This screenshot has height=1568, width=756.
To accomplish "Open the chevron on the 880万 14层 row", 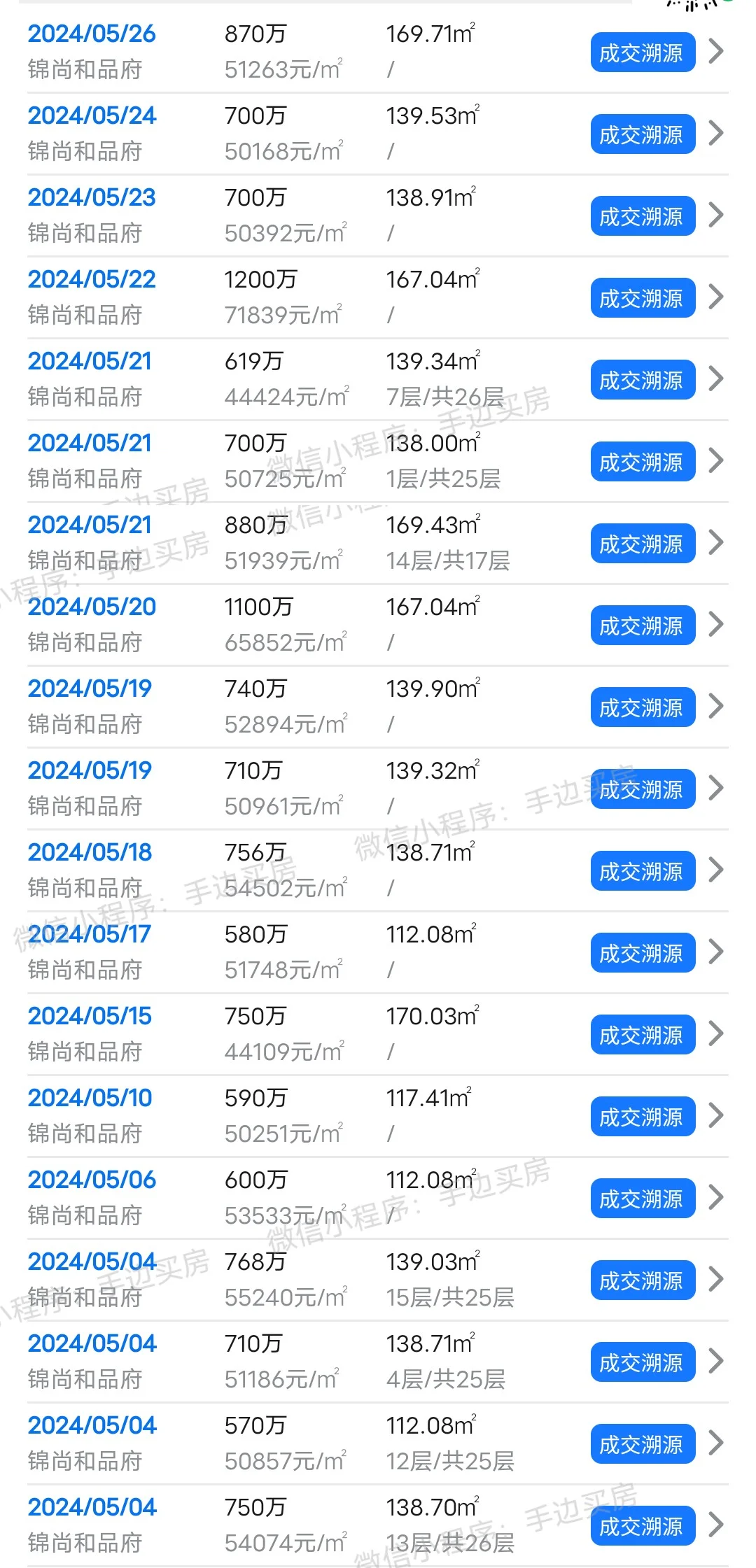I will pos(715,543).
